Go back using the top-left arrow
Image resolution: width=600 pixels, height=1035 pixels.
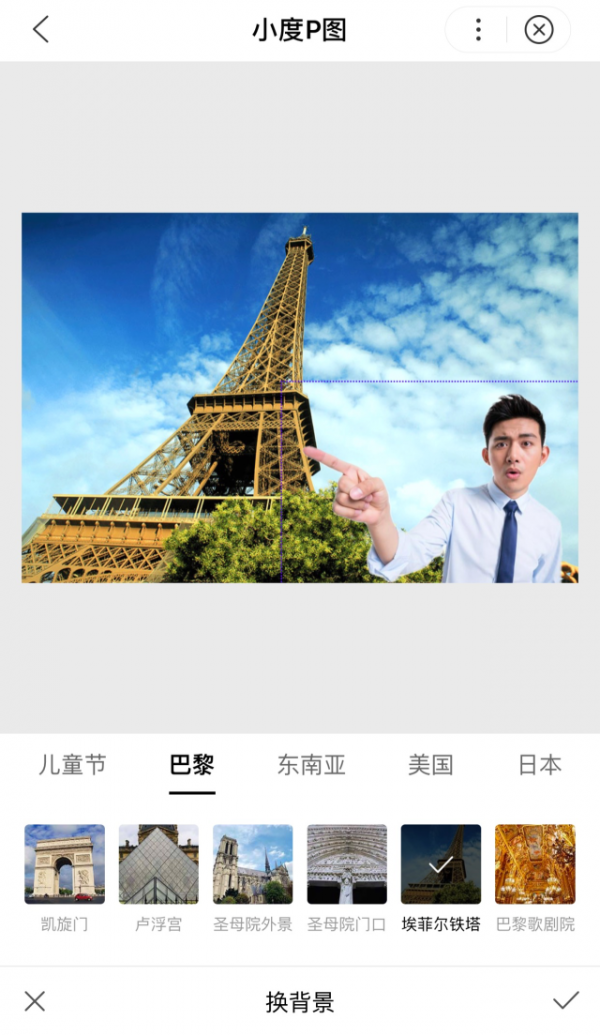coord(40,30)
